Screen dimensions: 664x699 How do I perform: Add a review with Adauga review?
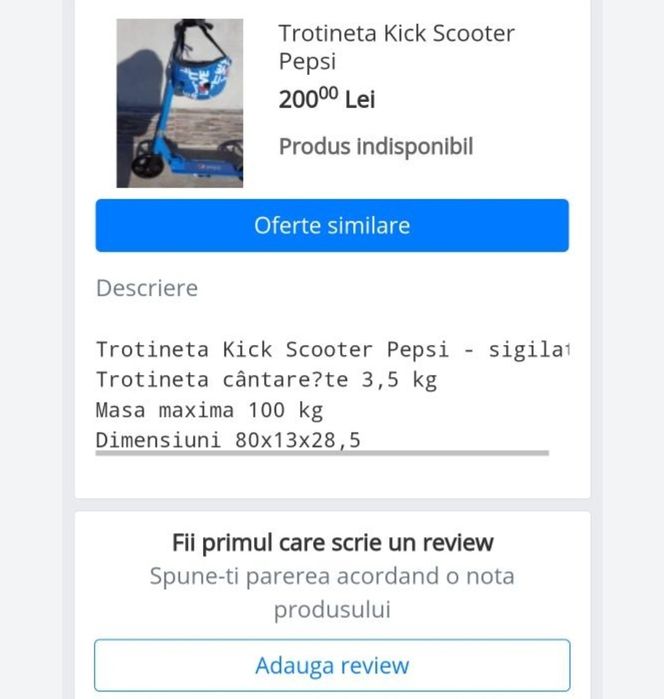click(332, 665)
